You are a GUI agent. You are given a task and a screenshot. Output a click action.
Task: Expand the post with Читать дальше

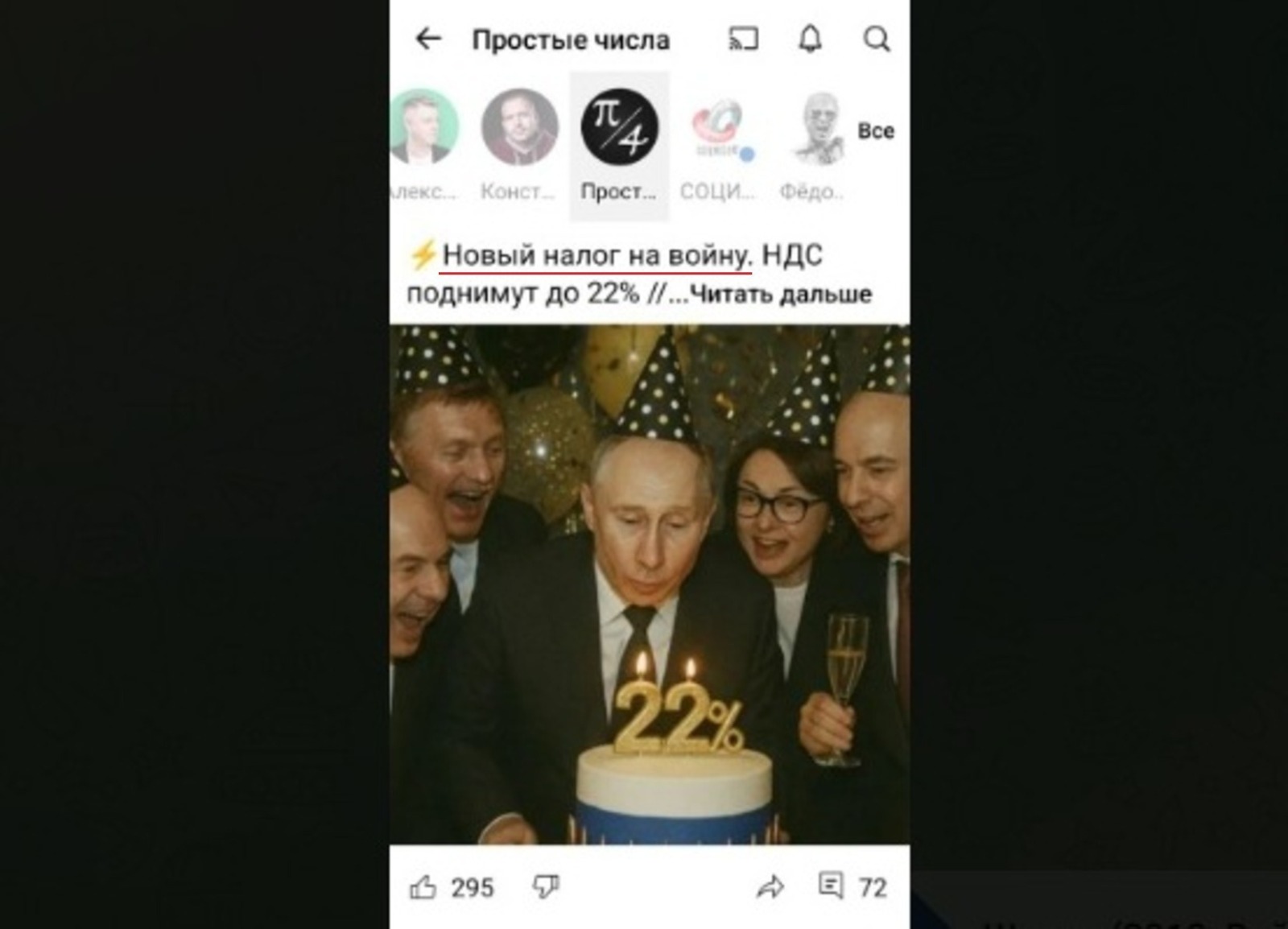[x=780, y=295]
